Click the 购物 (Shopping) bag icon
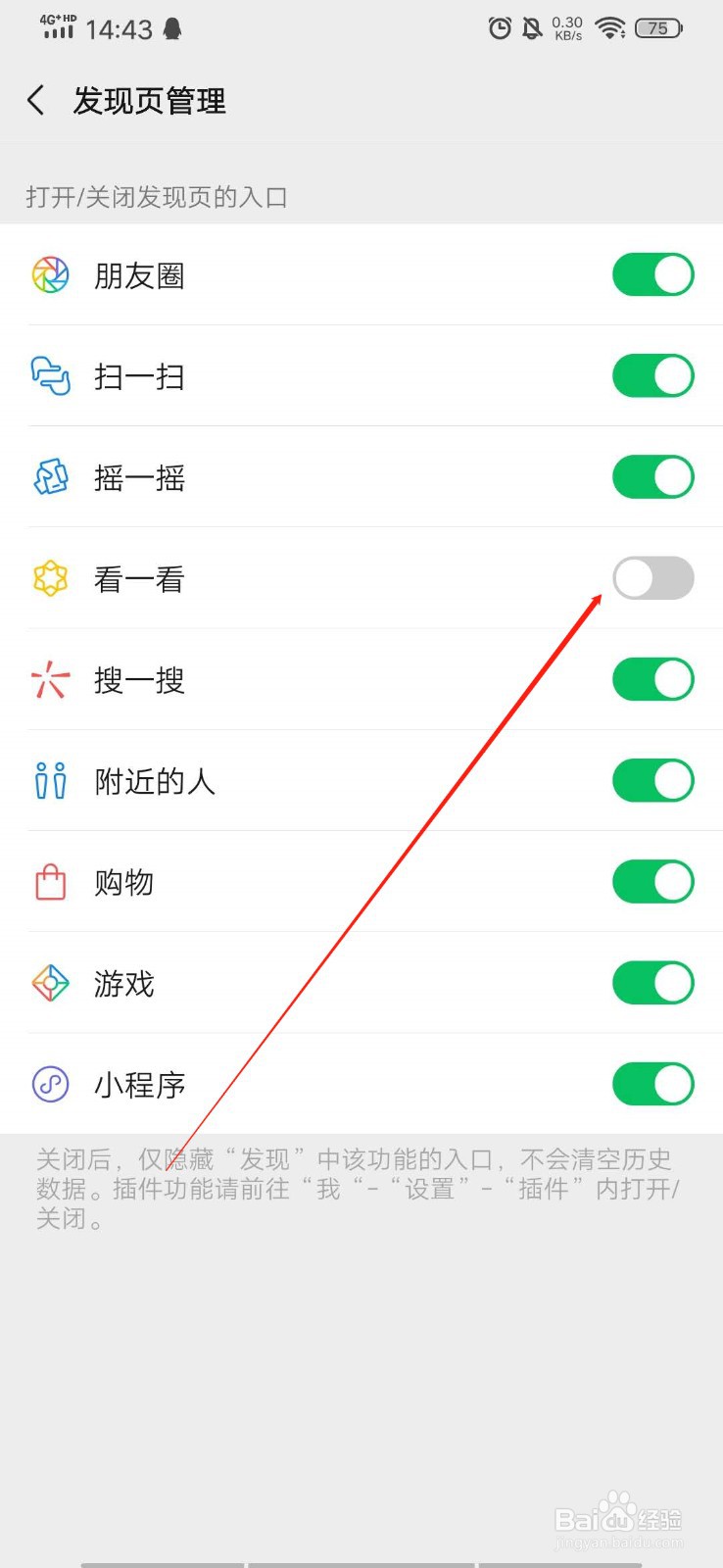The image size is (723, 1568). point(50,882)
